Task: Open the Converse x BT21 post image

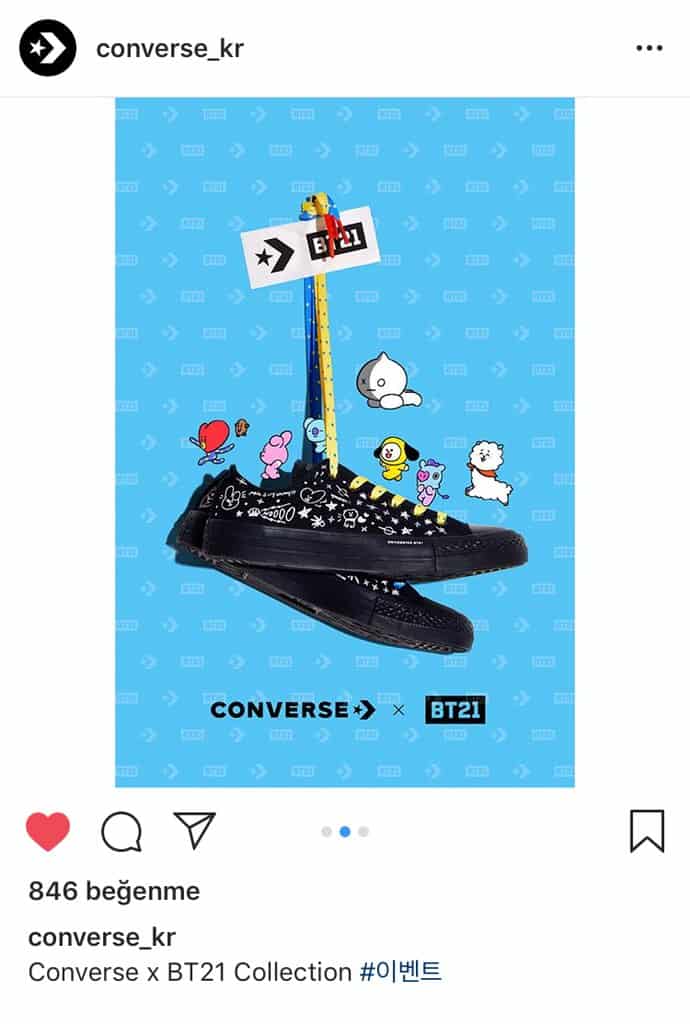Action: [x=345, y=442]
